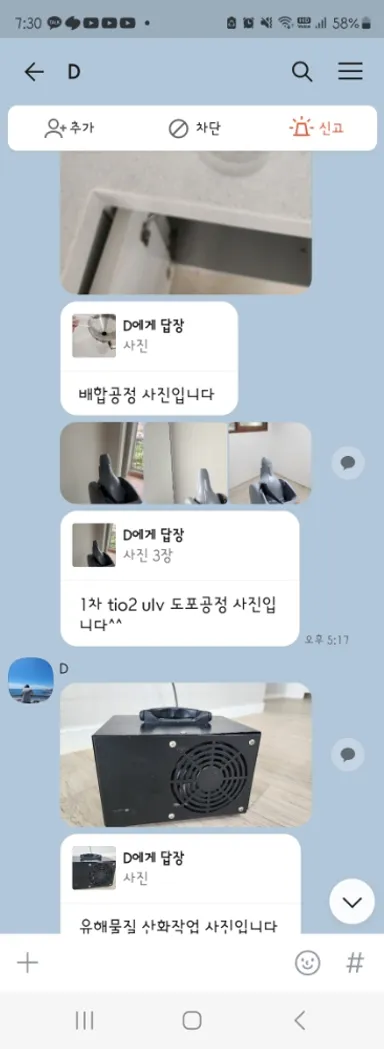Go back from chat with D
The height and width of the screenshot is (1049, 384).
33,72
